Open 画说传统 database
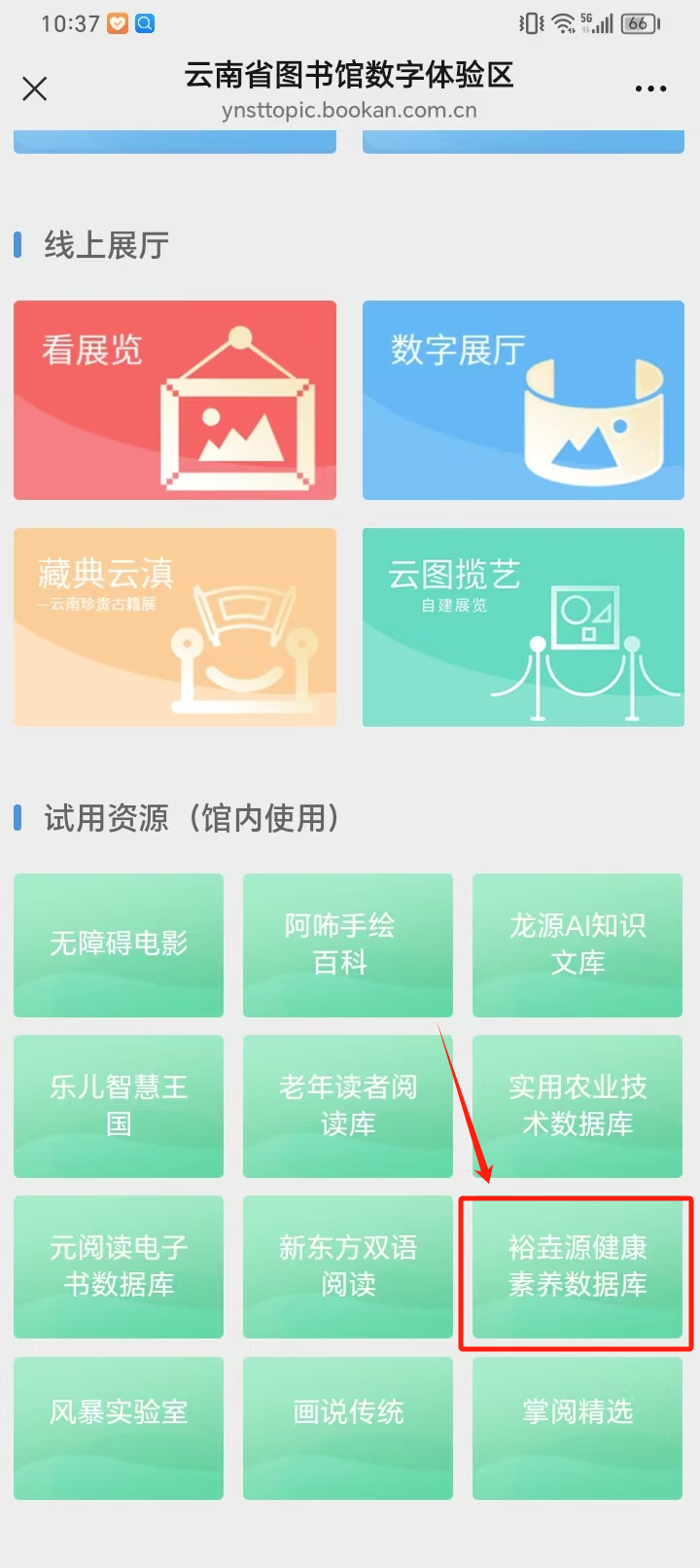The image size is (700, 1568). (x=347, y=1428)
